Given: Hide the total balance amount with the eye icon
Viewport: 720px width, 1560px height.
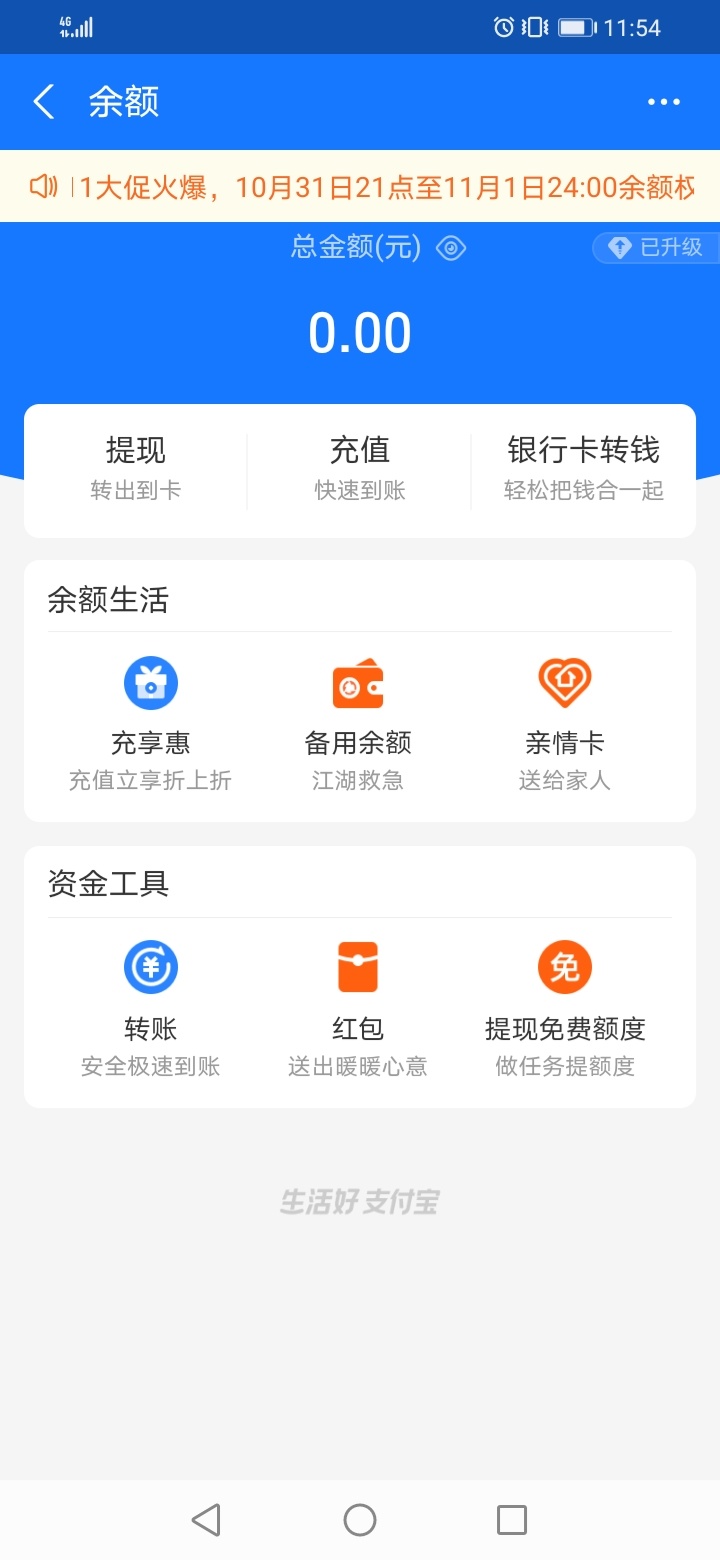Looking at the screenshot, I should coord(451,247).
